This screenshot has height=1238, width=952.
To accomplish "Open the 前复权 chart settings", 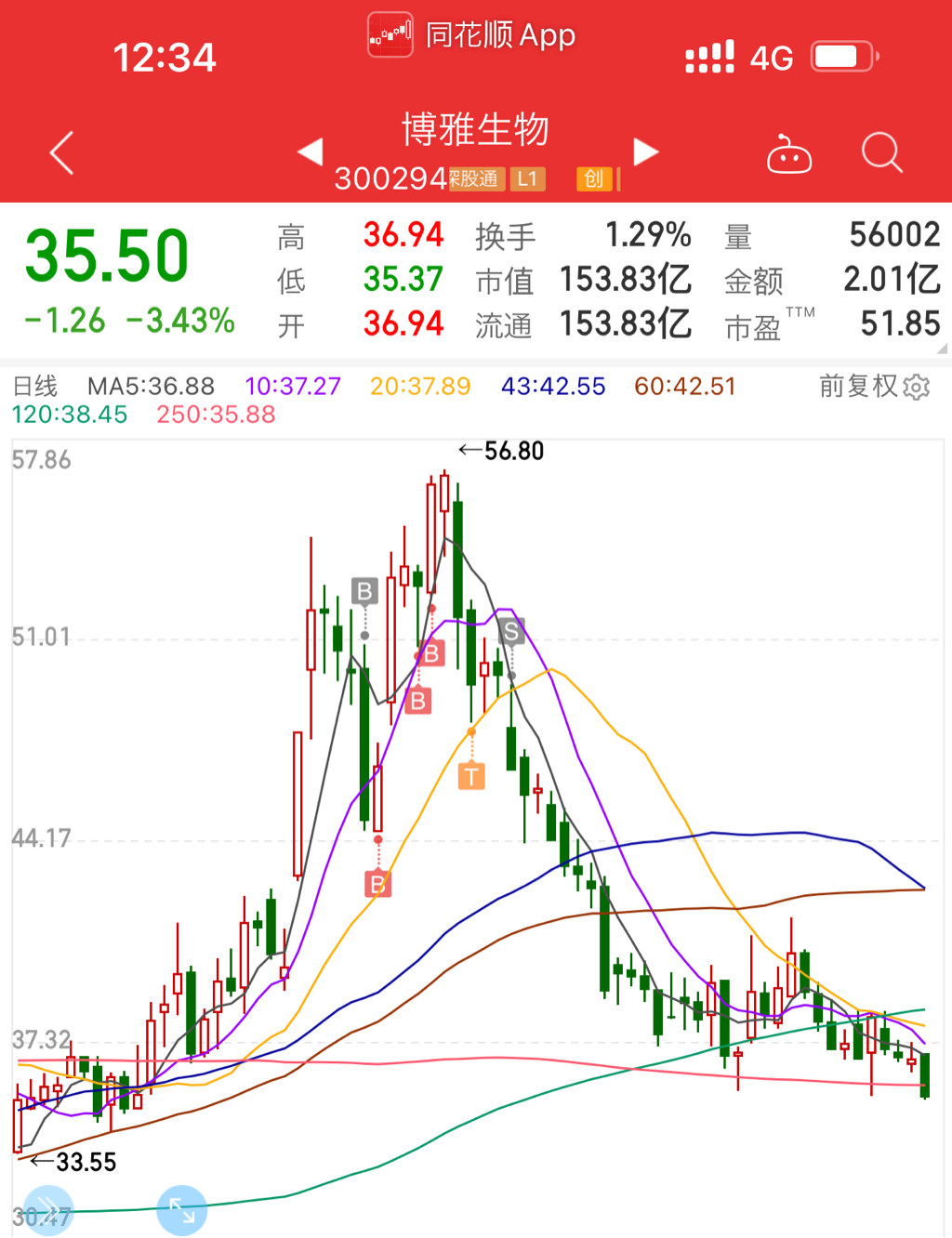I will pyautogui.click(x=874, y=387).
